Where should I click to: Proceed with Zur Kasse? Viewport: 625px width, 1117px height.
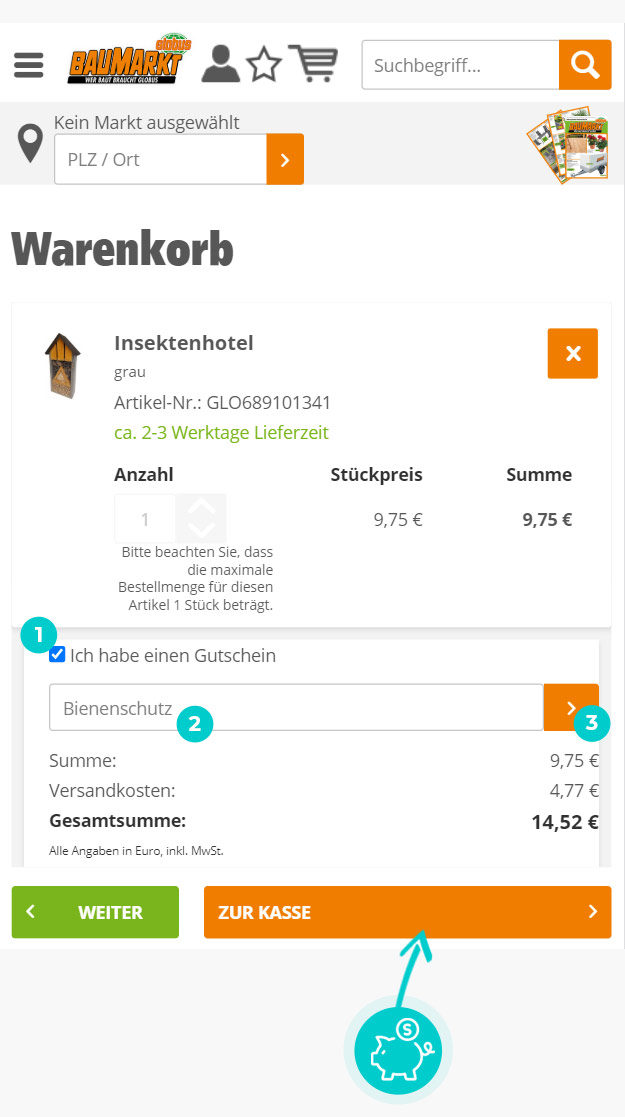pyautogui.click(x=407, y=912)
